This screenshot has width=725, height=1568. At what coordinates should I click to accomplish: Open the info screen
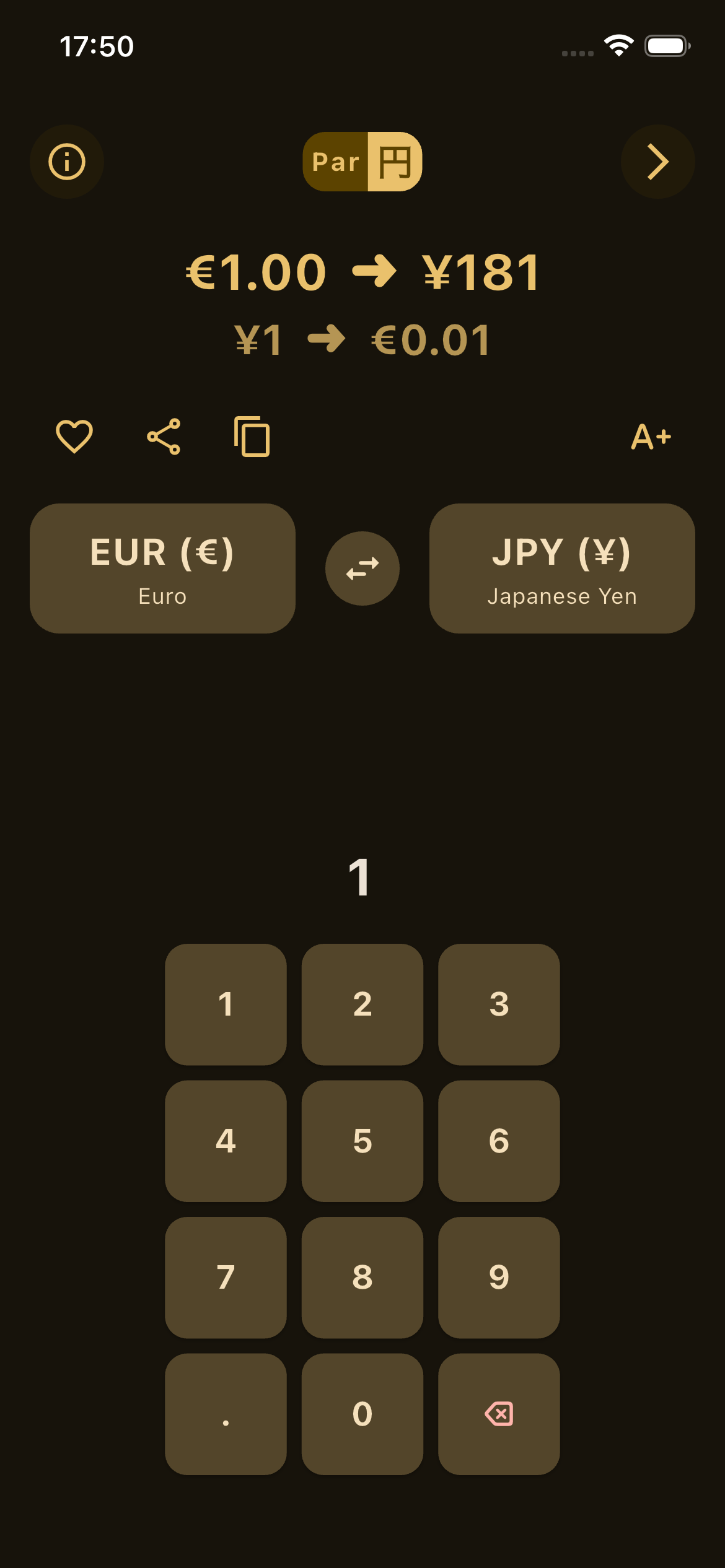66,161
